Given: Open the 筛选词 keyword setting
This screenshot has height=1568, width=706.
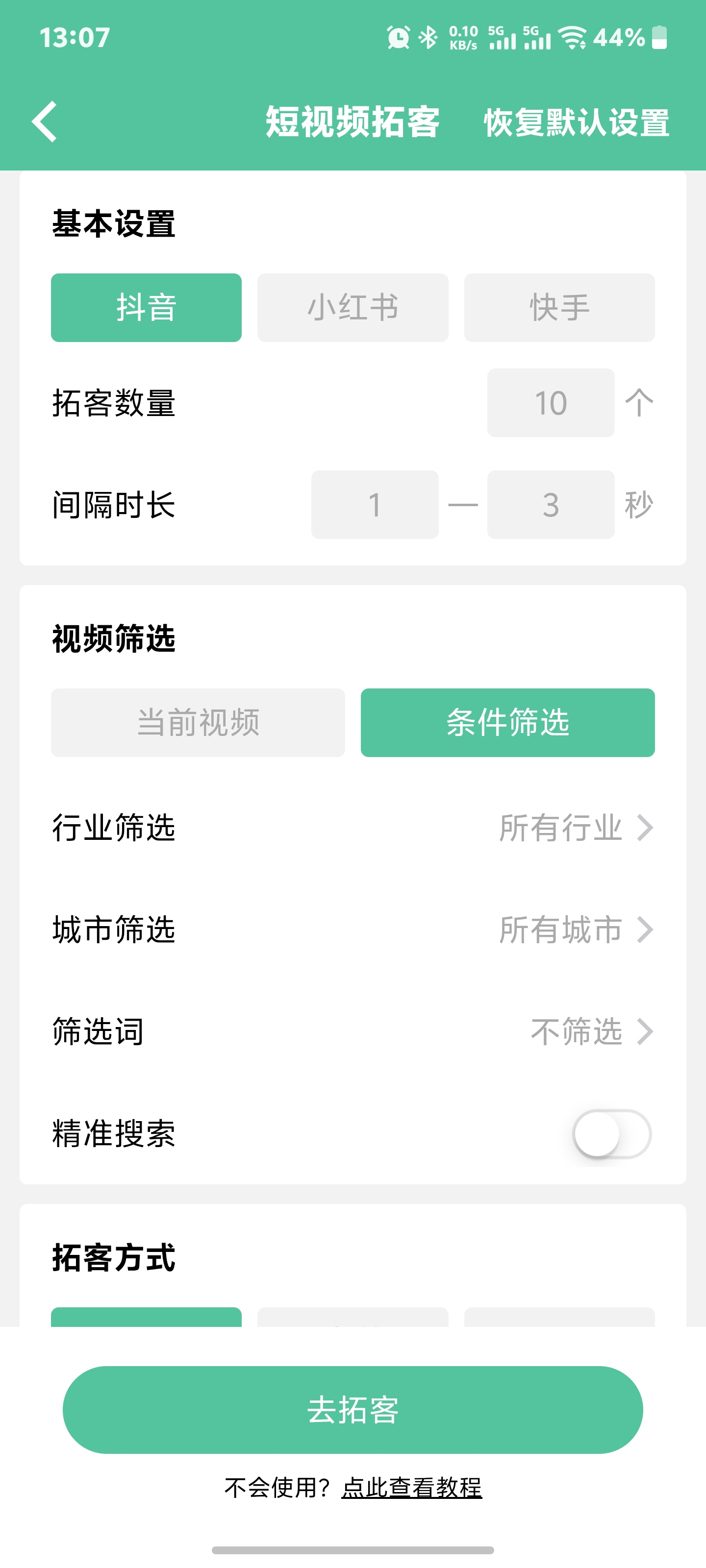Looking at the screenshot, I should [x=591, y=1032].
